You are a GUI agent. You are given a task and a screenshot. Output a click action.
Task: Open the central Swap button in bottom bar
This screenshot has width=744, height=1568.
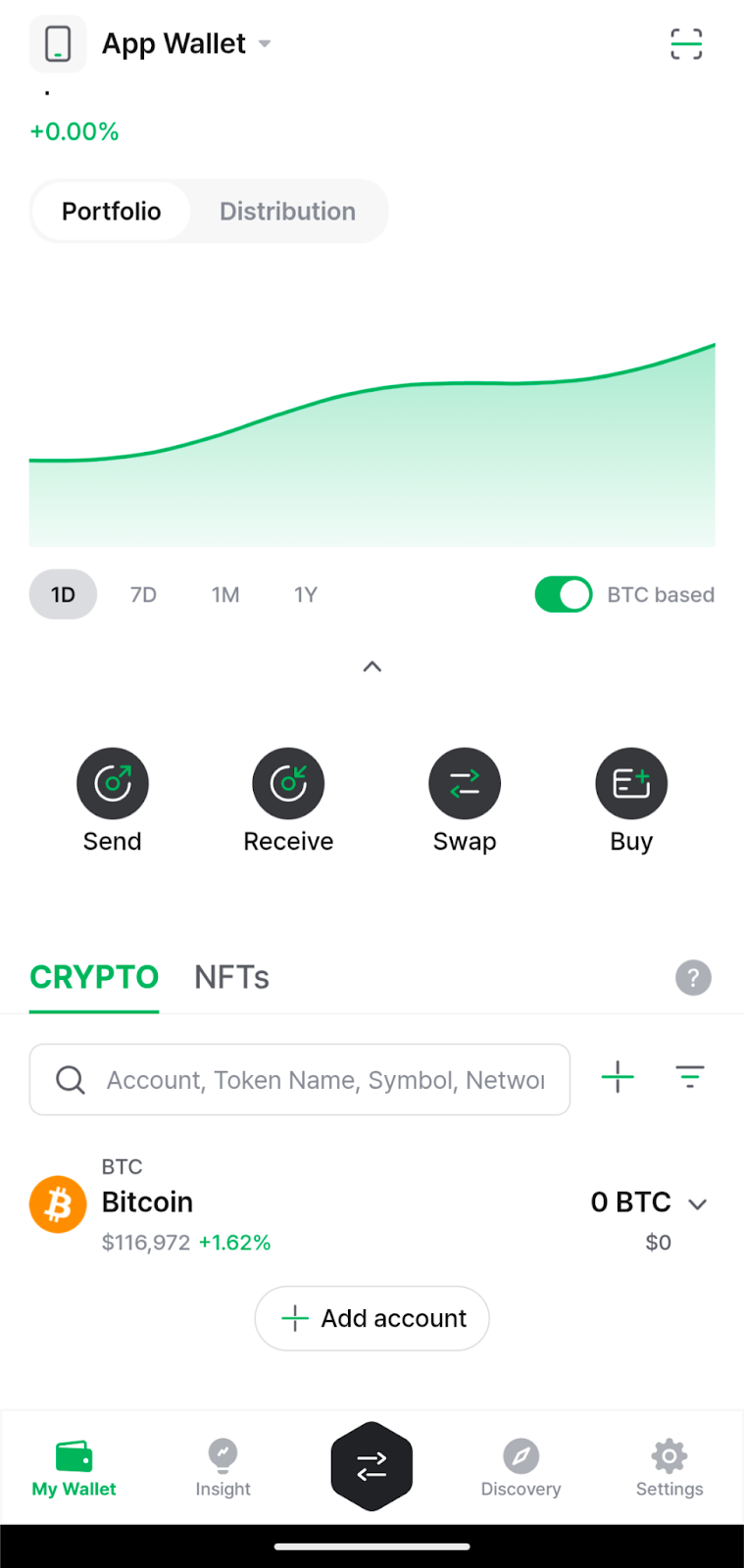click(x=372, y=1466)
